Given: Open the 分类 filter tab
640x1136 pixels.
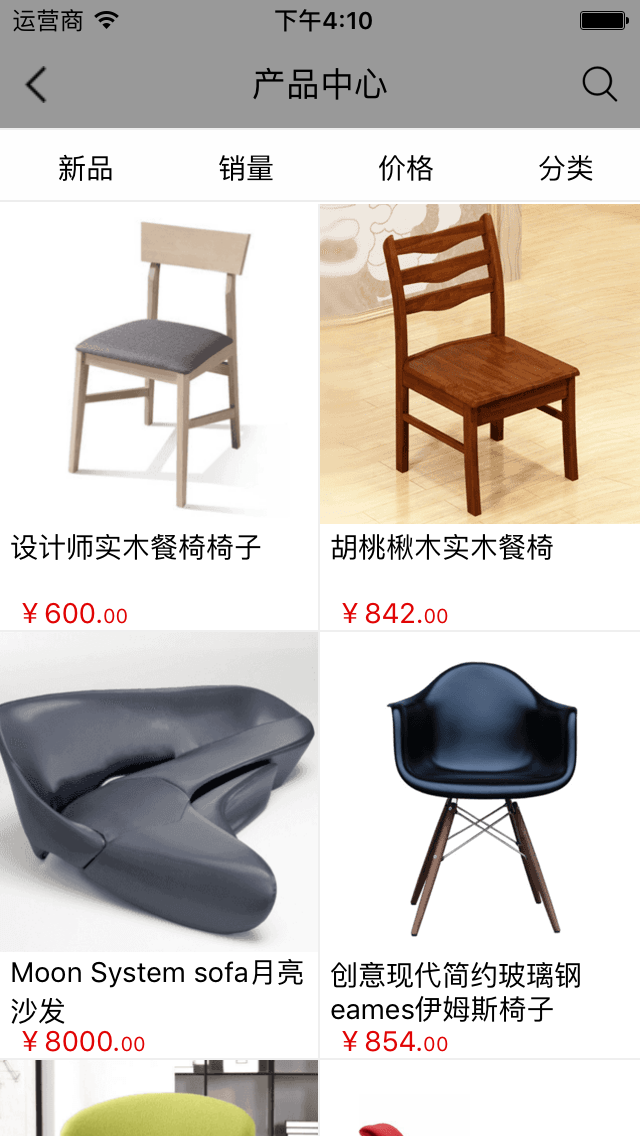Looking at the screenshot, I should pos(566,168).
